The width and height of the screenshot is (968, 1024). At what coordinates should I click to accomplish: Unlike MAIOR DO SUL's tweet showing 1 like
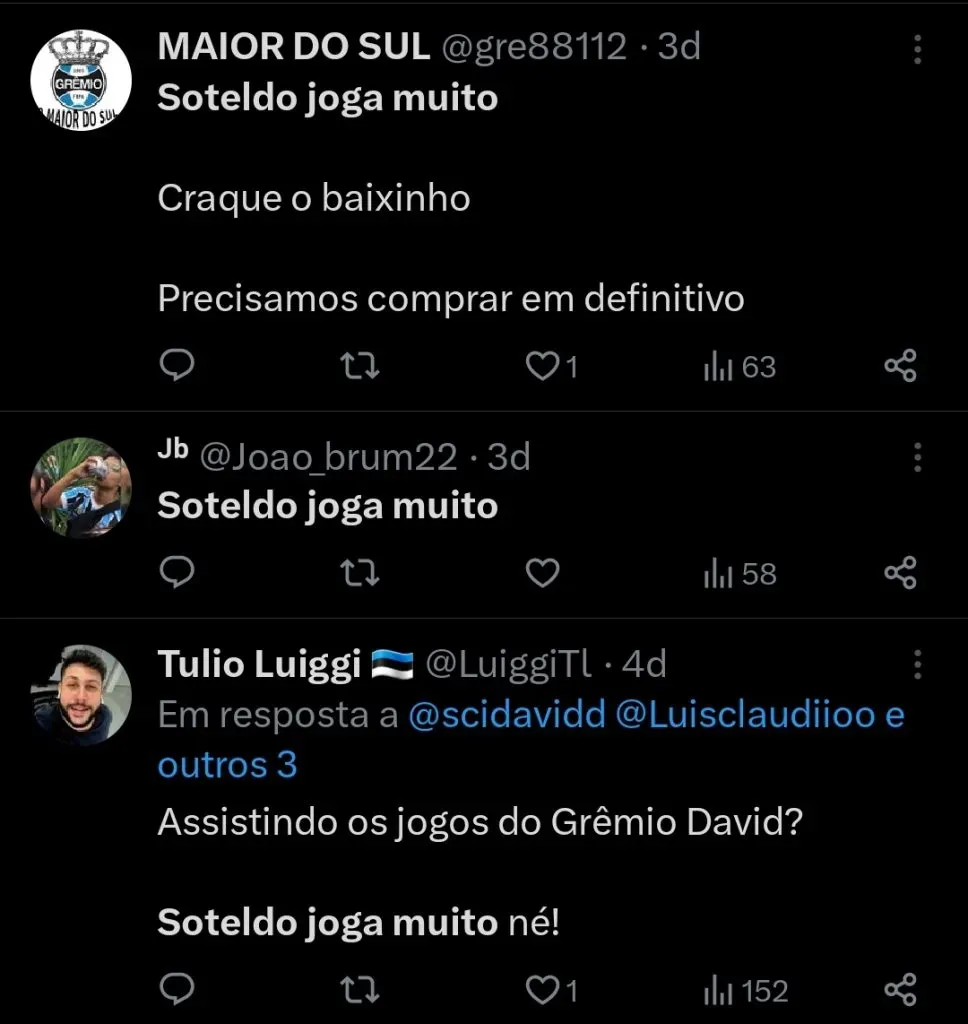point(542,366)
